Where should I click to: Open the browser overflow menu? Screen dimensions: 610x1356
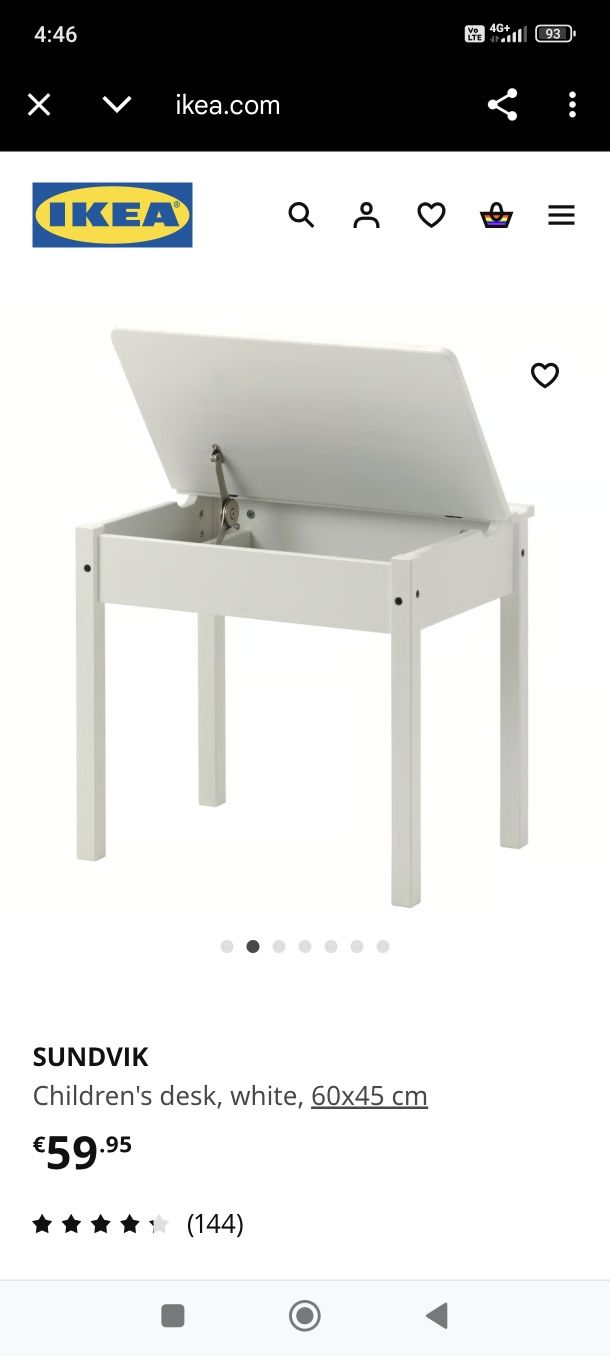[x=572, y=105]
